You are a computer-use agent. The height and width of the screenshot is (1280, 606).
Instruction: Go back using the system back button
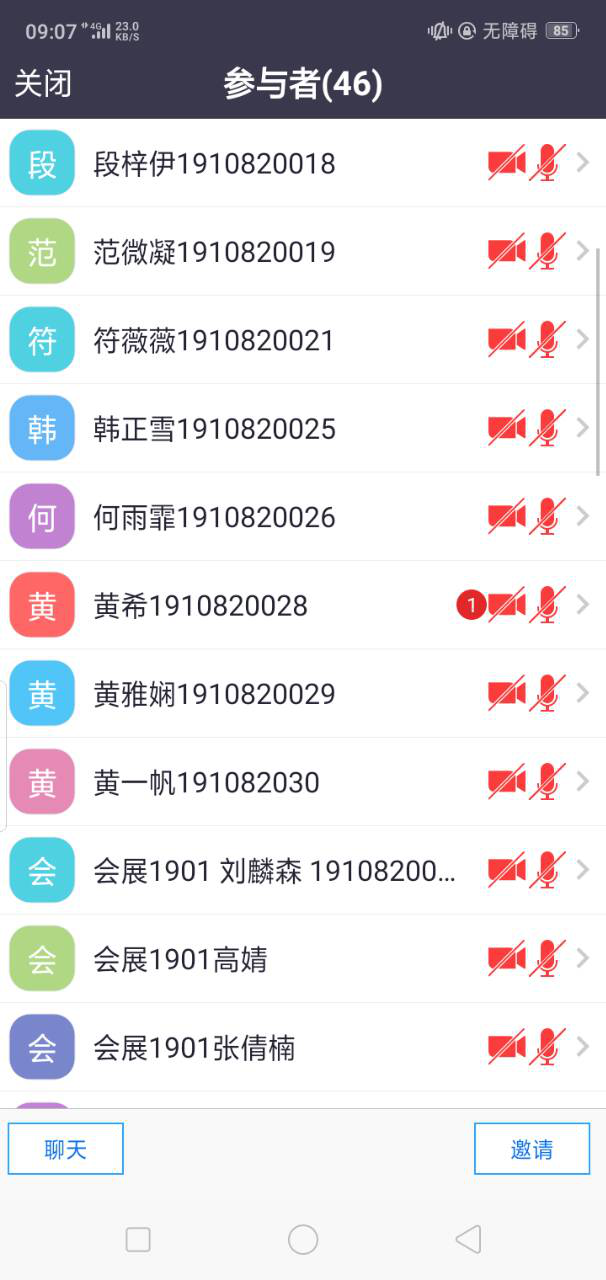[468, 1240]
